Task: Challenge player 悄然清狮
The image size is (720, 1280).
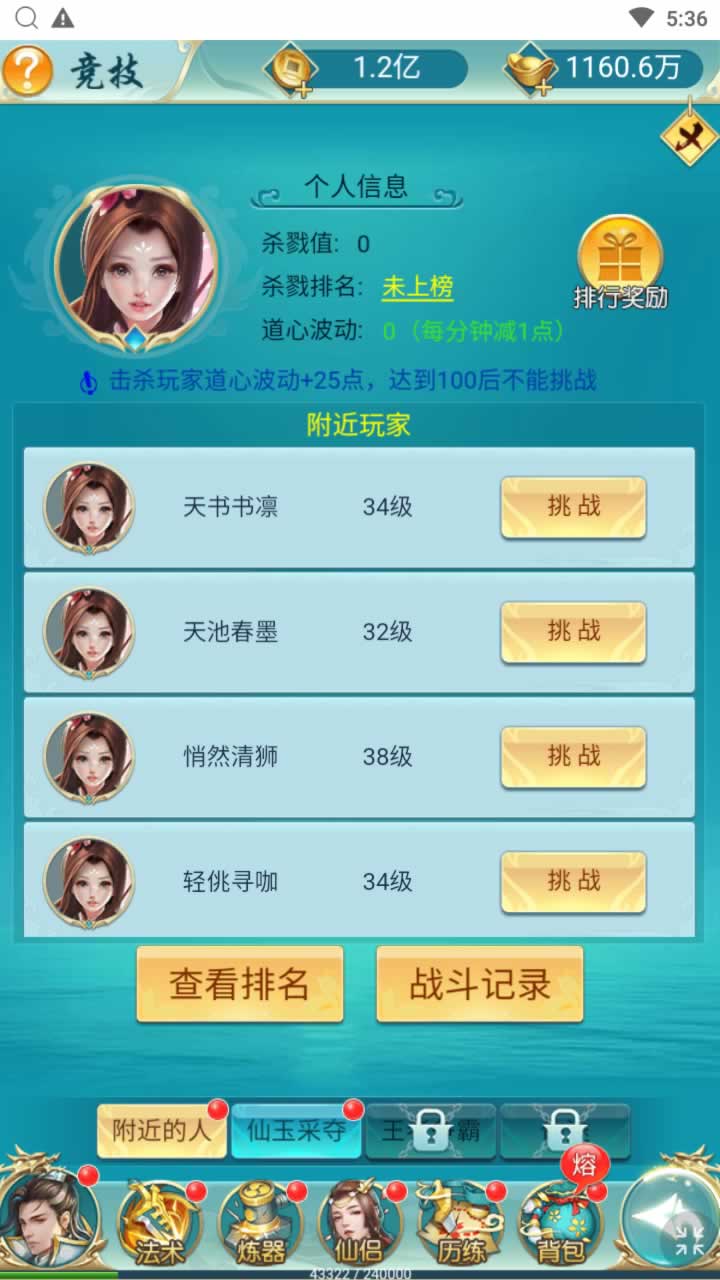Action: click(573, 757)
